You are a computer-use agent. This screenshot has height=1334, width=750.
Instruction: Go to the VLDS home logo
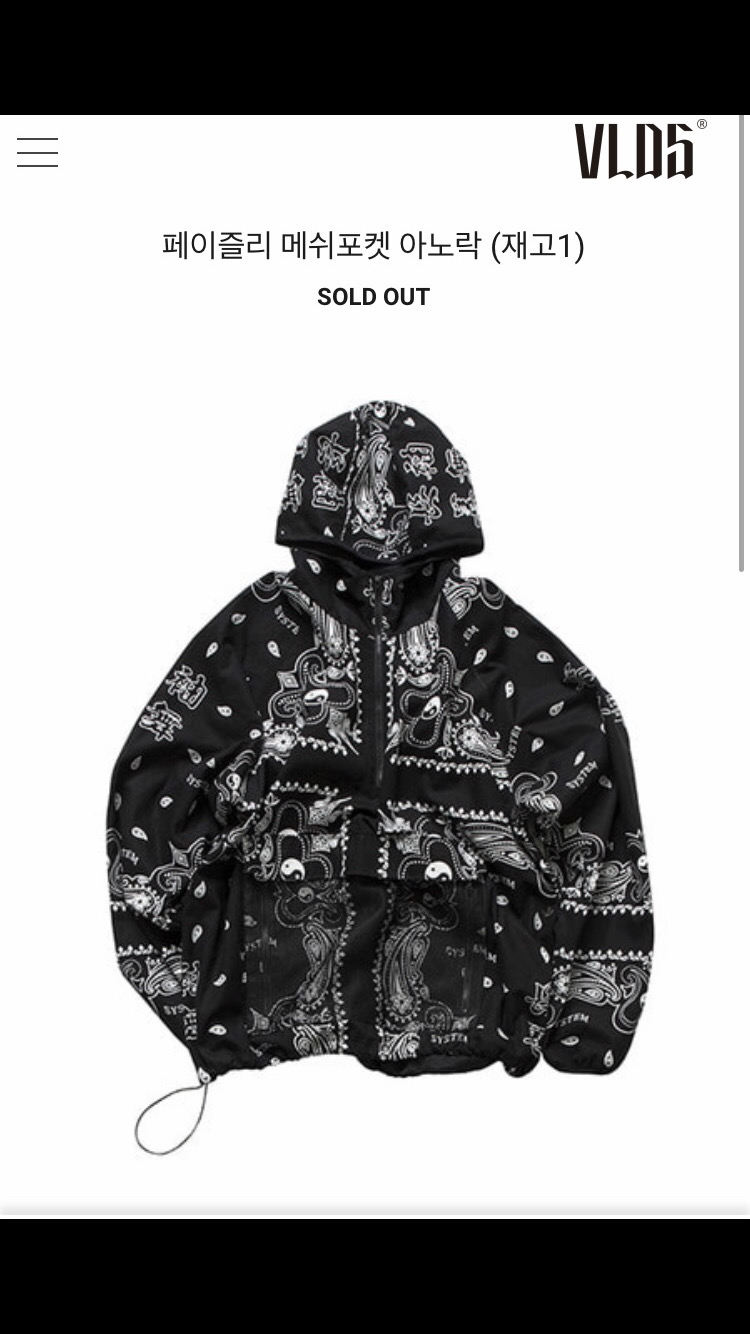click(639, 151)
